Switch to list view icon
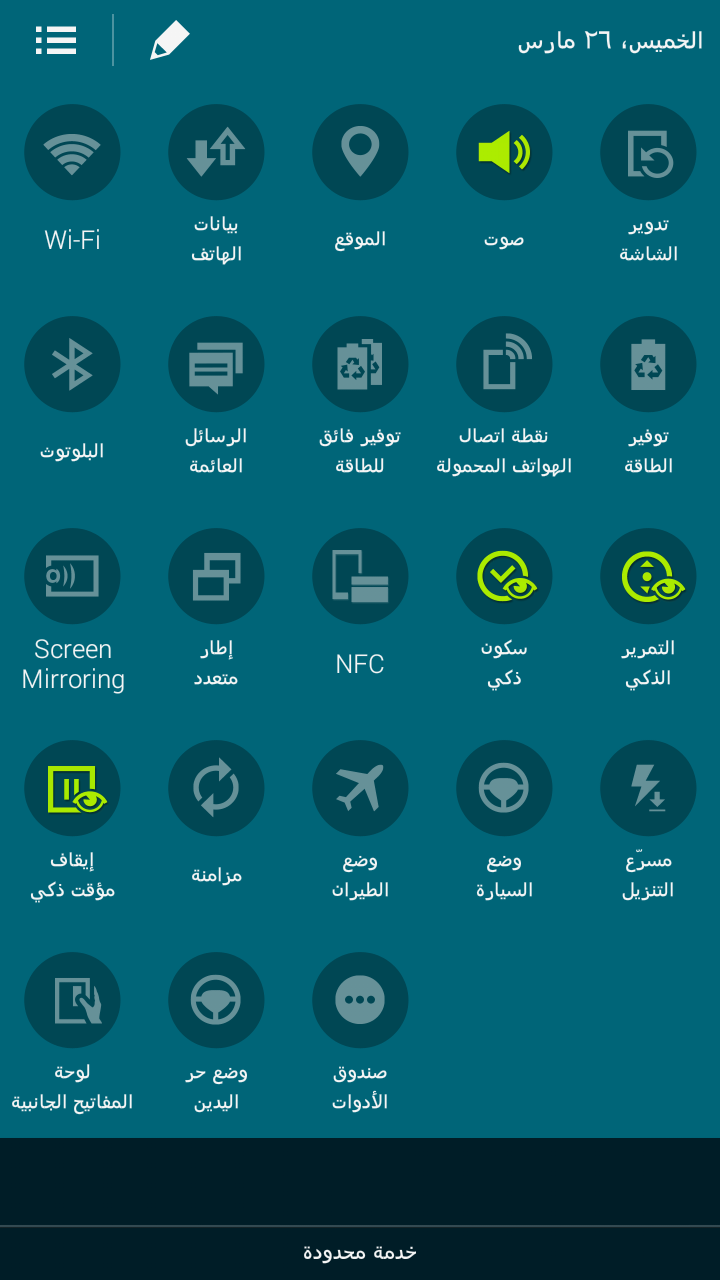The width and height of the screenshot is (720, 1280). (56, 40)
